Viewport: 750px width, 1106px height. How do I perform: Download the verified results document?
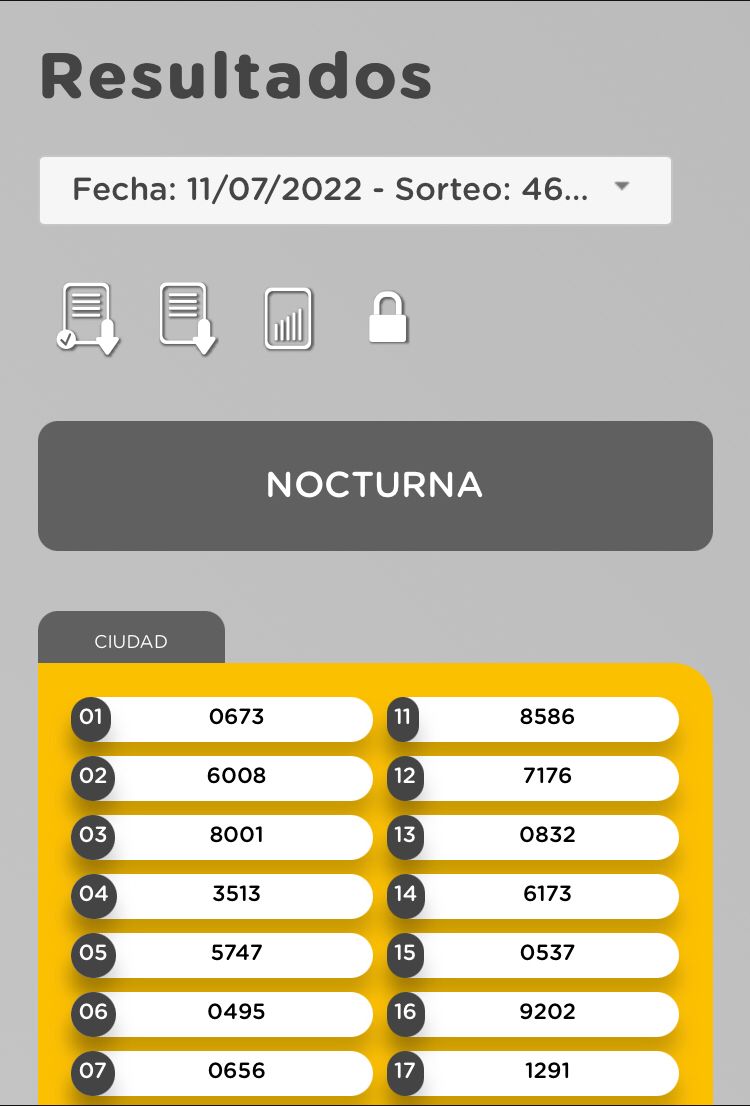[88, 319]
